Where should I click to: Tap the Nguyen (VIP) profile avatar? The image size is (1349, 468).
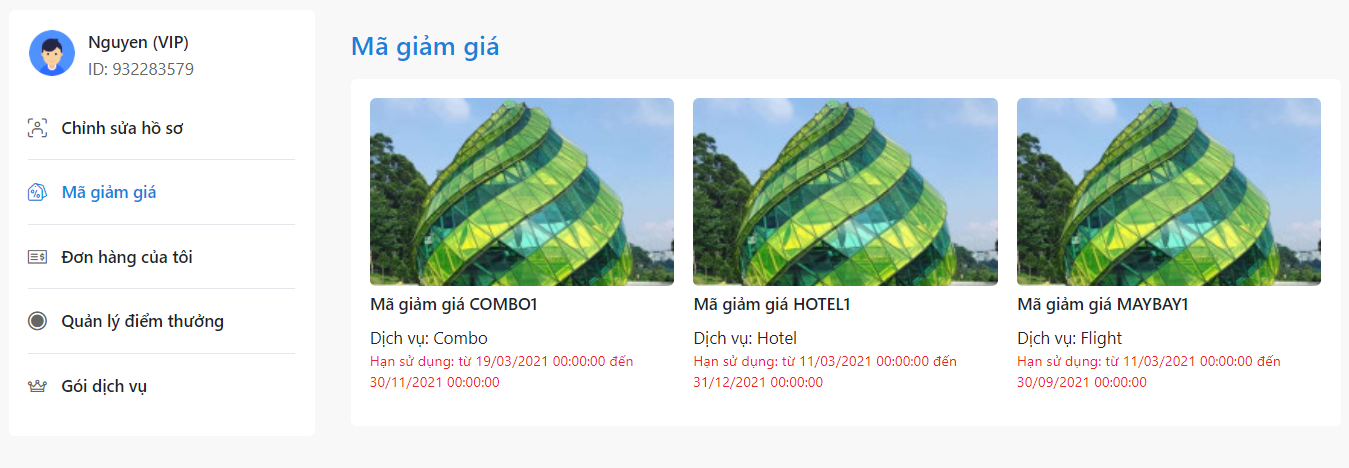(x=52, y=53)
